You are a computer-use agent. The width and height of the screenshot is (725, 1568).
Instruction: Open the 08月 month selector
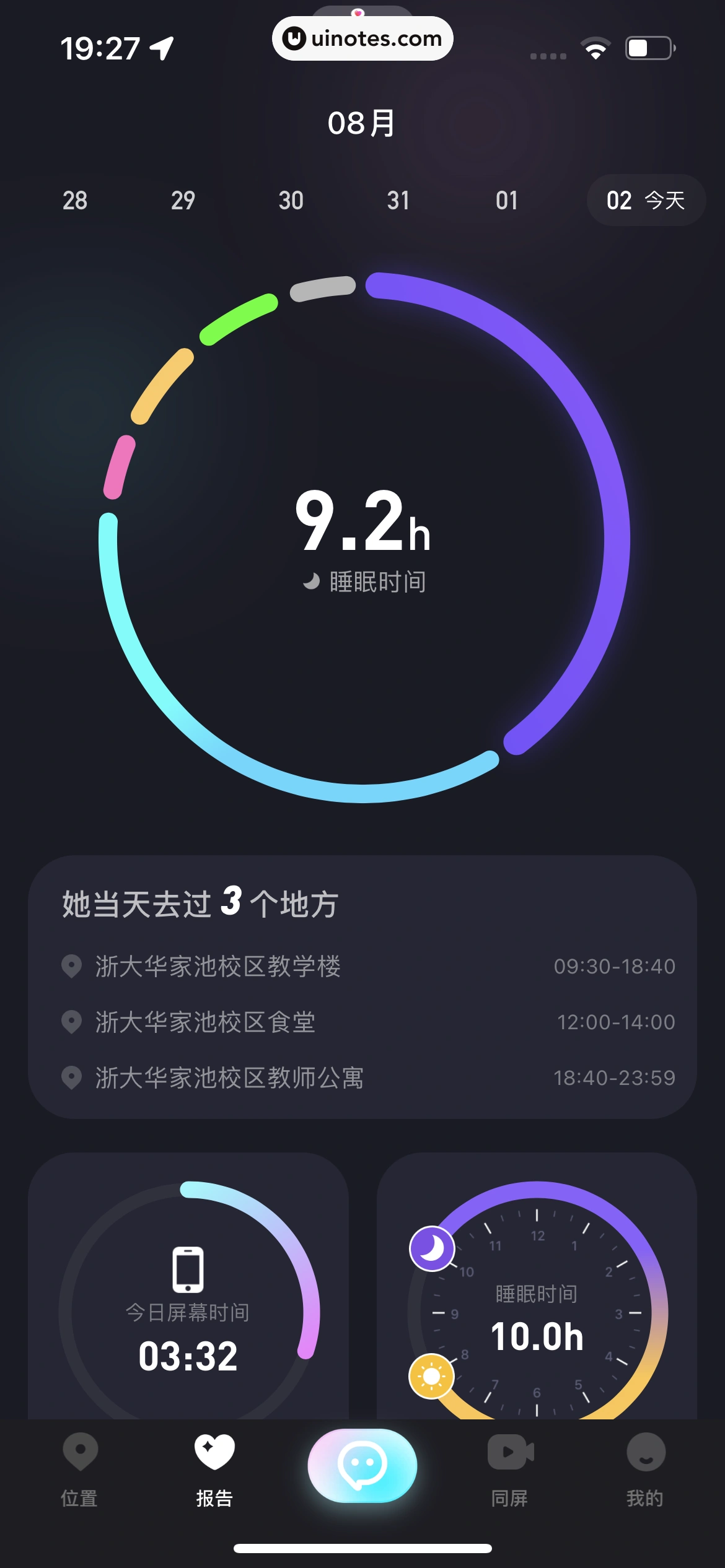point(362,121)
